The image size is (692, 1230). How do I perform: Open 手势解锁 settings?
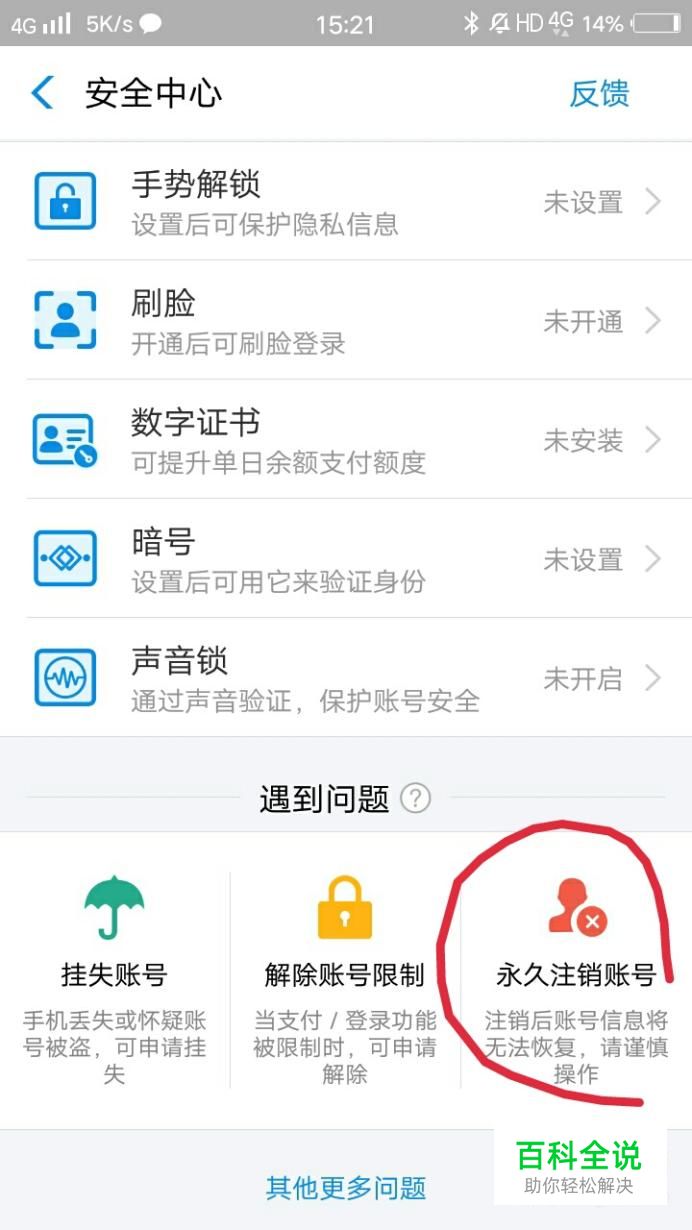click(x=346, y=202)
